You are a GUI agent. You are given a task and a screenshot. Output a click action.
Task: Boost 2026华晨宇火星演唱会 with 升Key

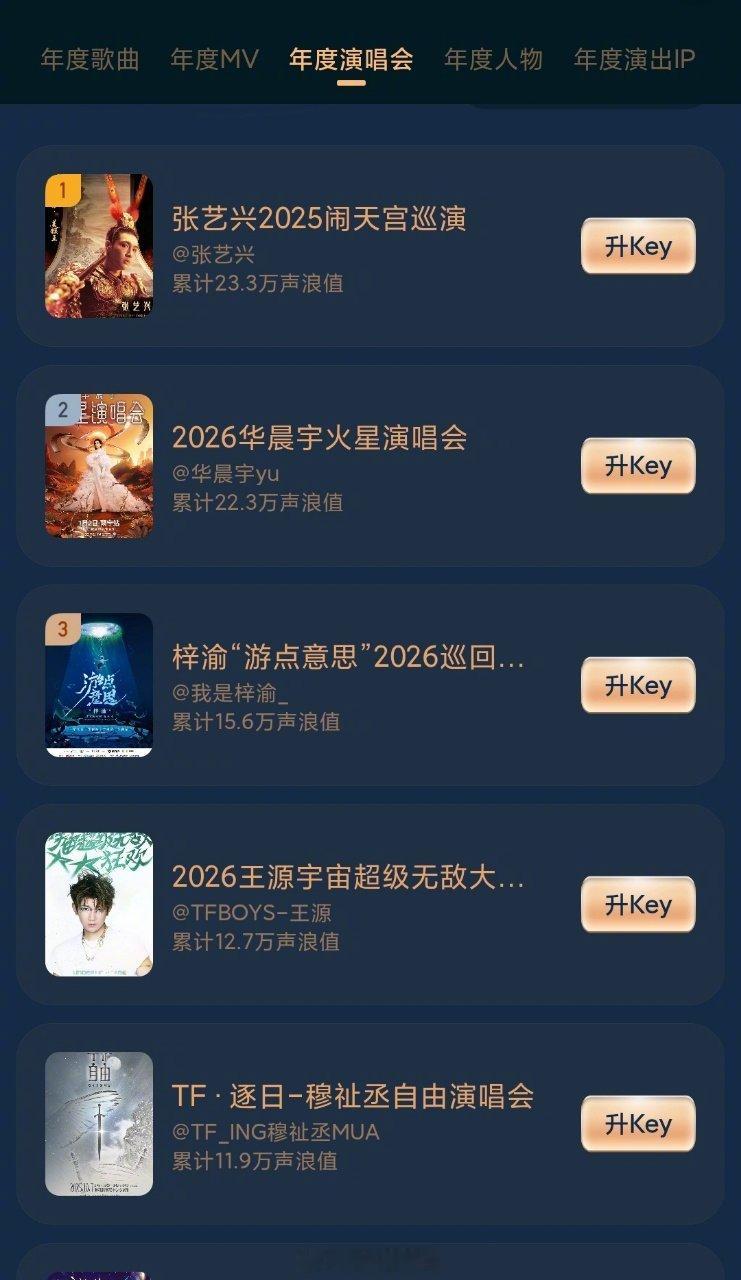tap(638, 465)
